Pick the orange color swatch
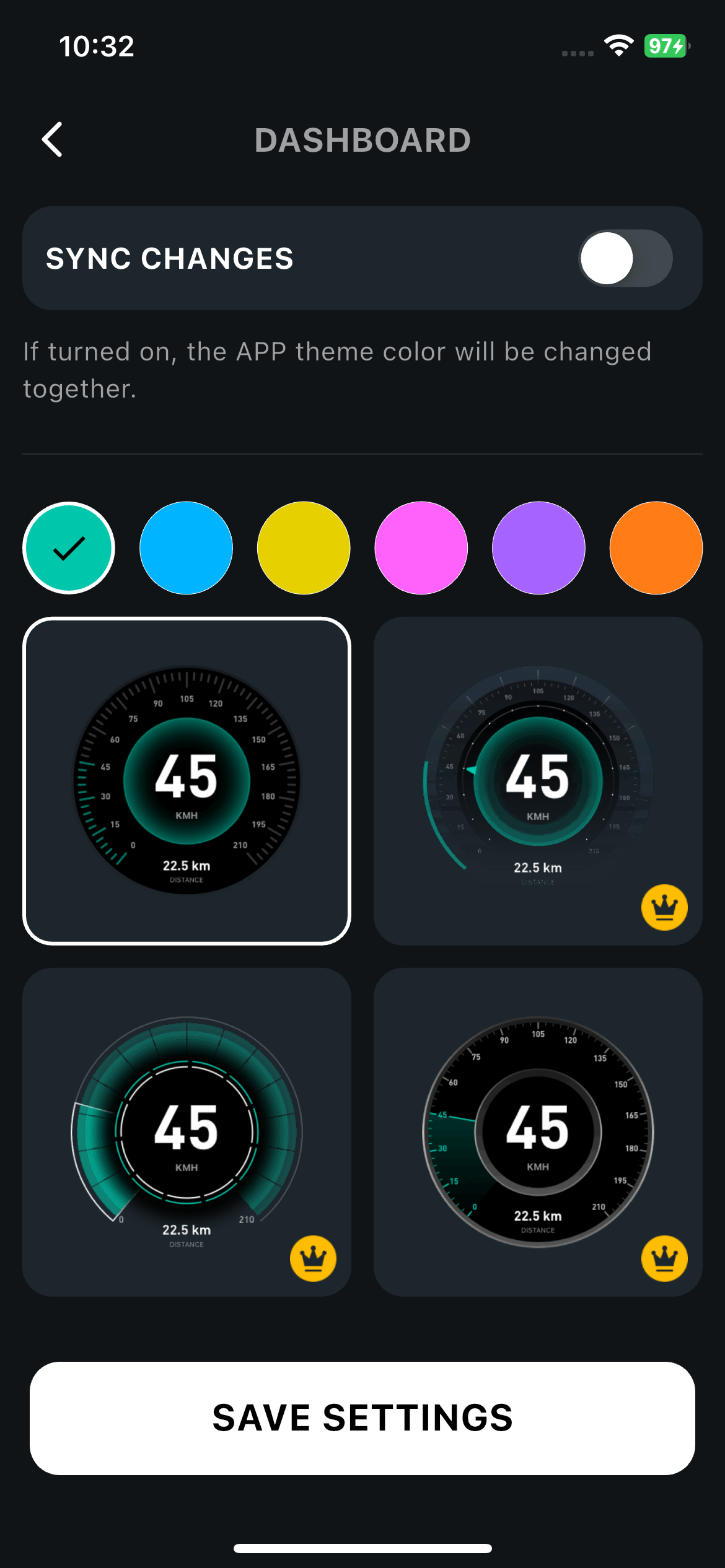This screenshot has height=1568, width=725. click(656, 548)
